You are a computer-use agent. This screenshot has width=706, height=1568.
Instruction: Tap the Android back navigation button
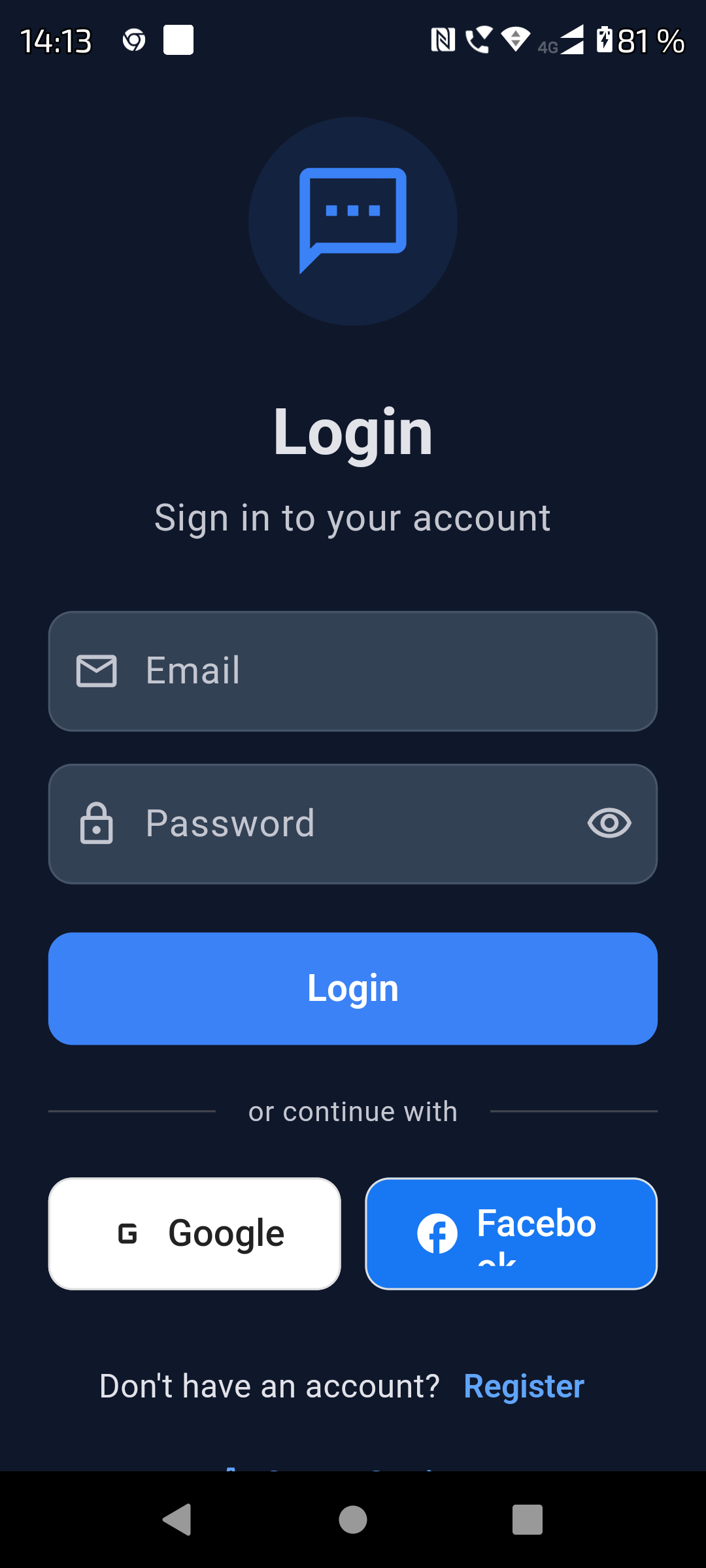[176, 1520]
